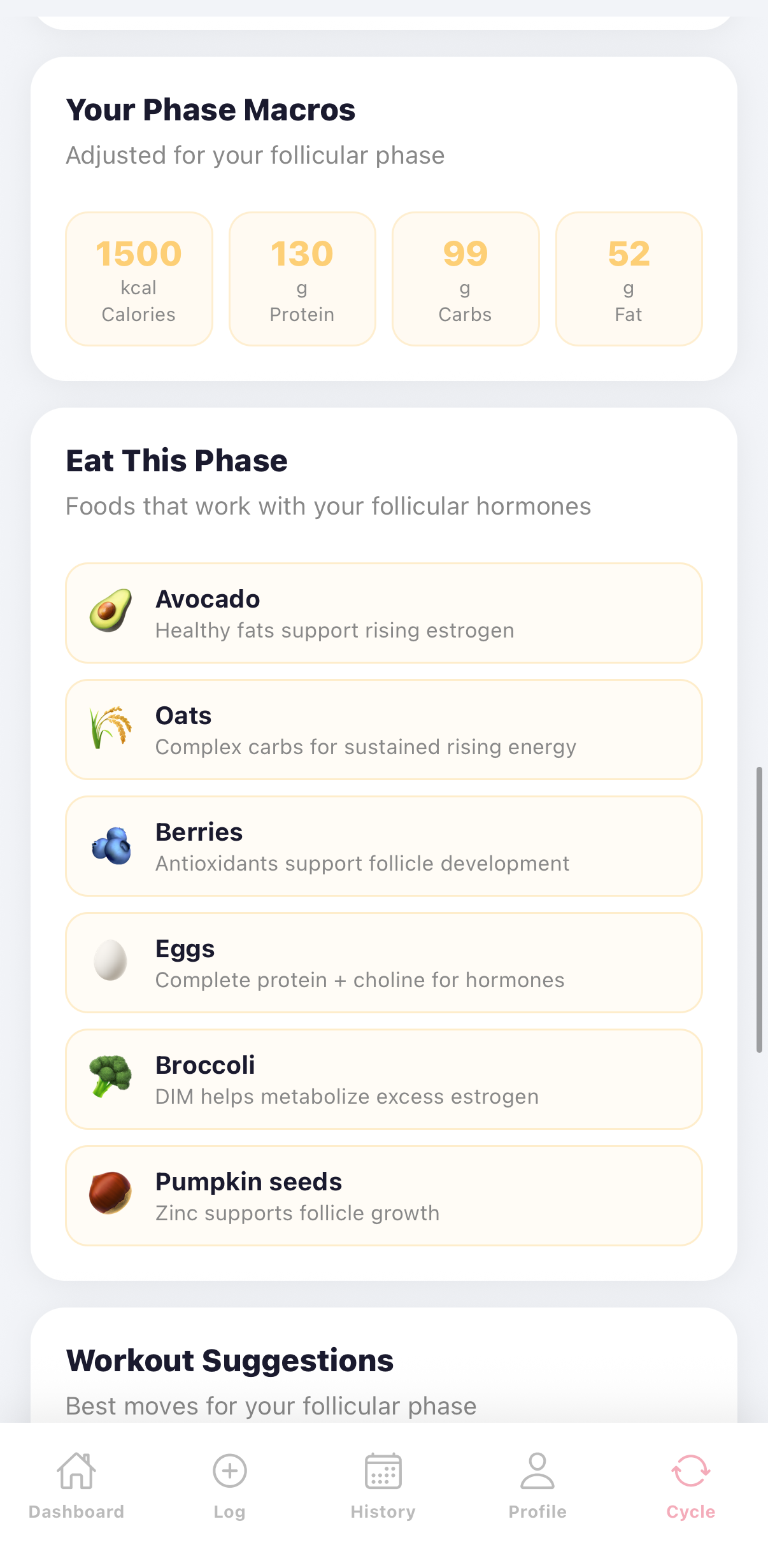Tap the Workout Suggestions heading

(x=230, y=1360)
